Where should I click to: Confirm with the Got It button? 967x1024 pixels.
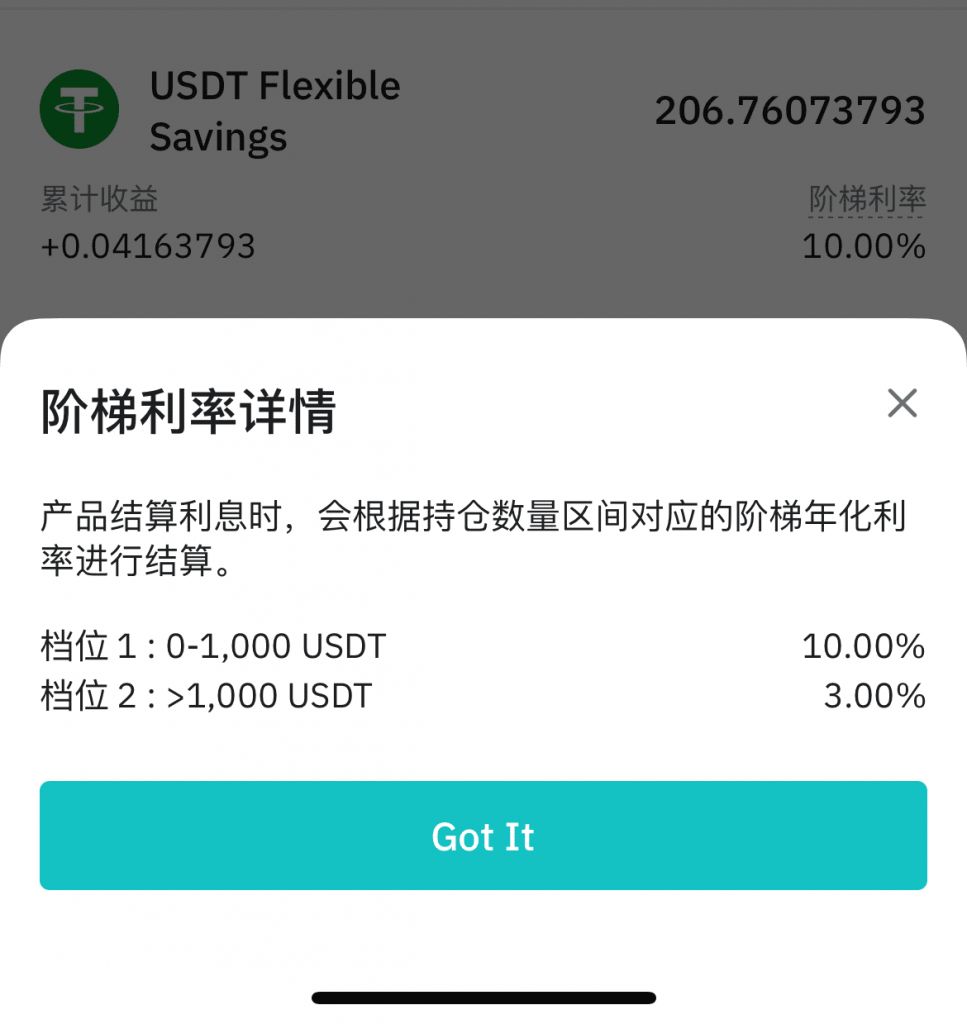(x=483, y=836)
